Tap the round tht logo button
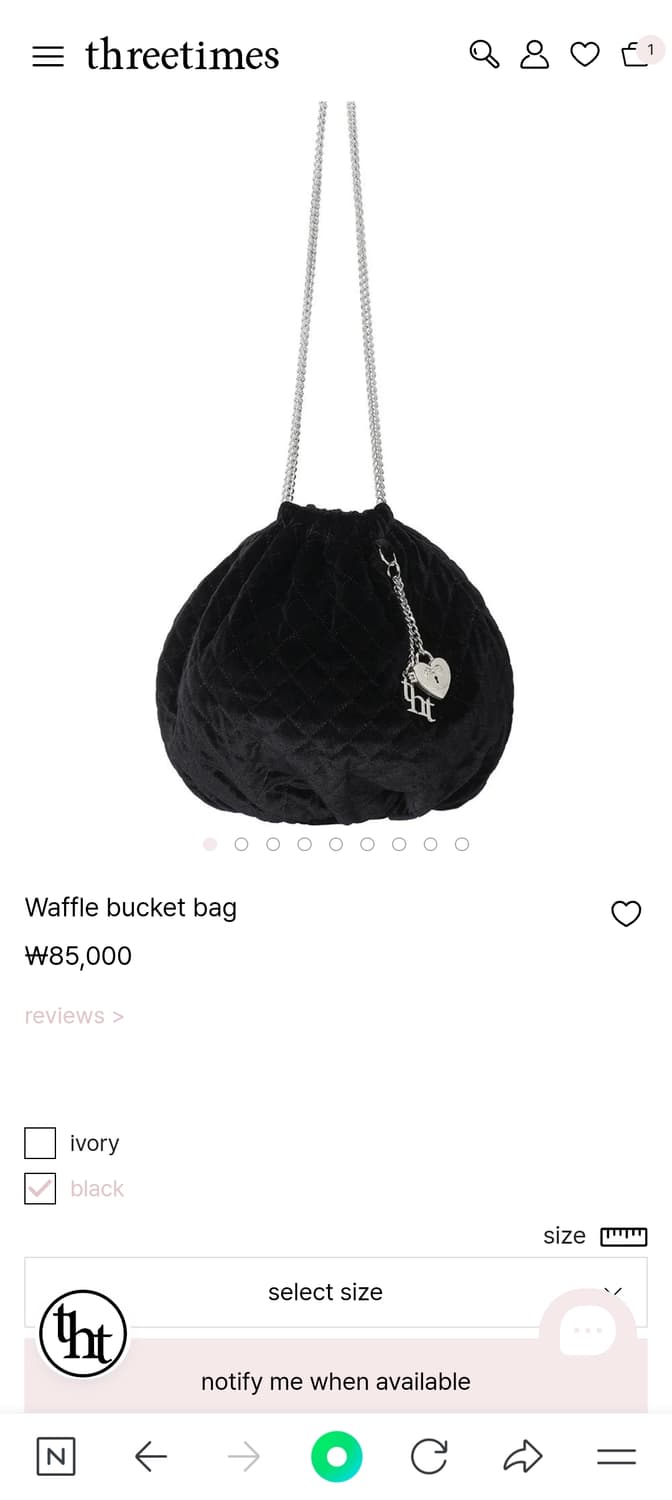This screenshot has width=672, height=1500. (83, 1334)
